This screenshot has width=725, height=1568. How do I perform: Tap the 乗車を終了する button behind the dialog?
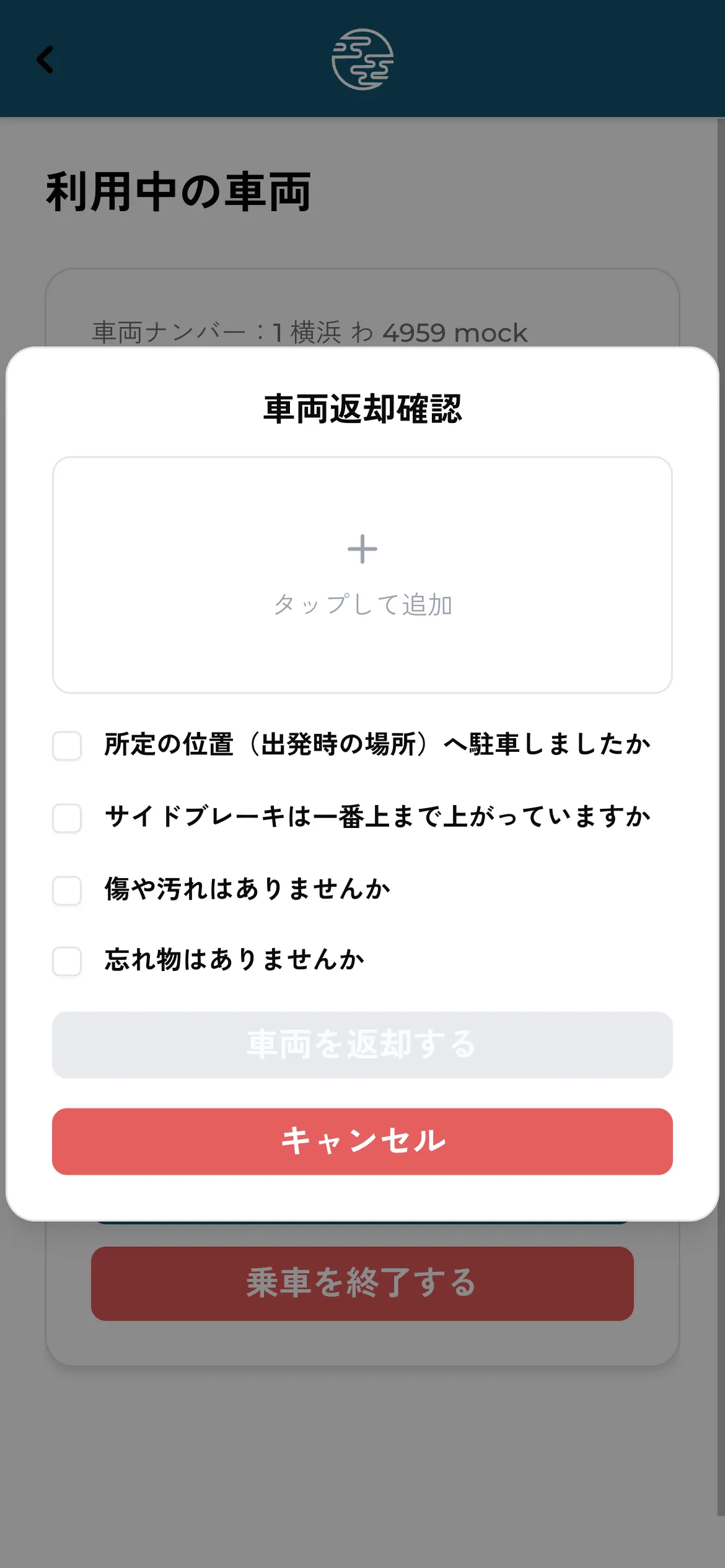[x=362, y=1285]
